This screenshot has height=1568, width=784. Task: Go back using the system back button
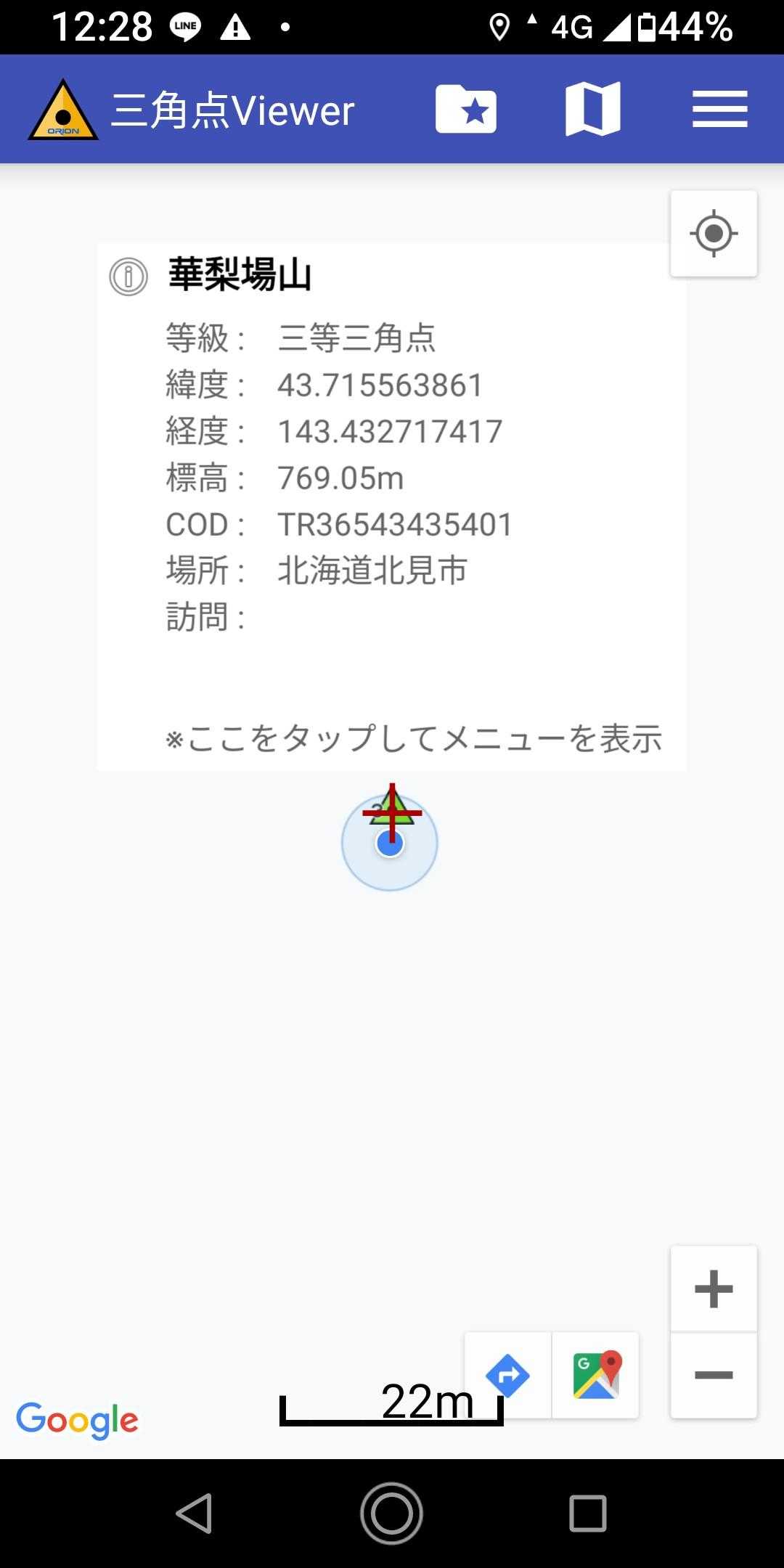[194, 1514]
